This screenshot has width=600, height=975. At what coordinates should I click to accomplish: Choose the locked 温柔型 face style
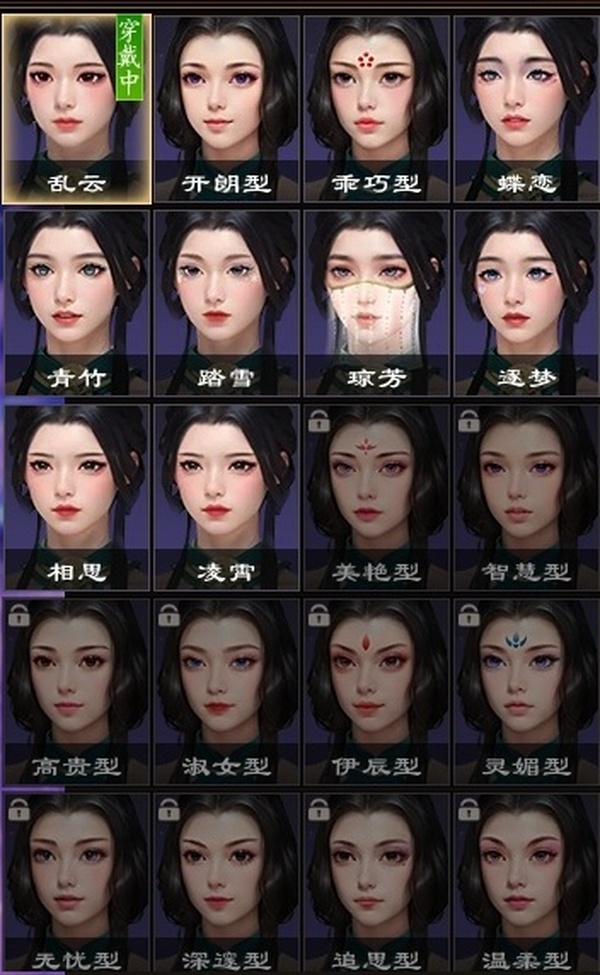[x=527, y=883]
